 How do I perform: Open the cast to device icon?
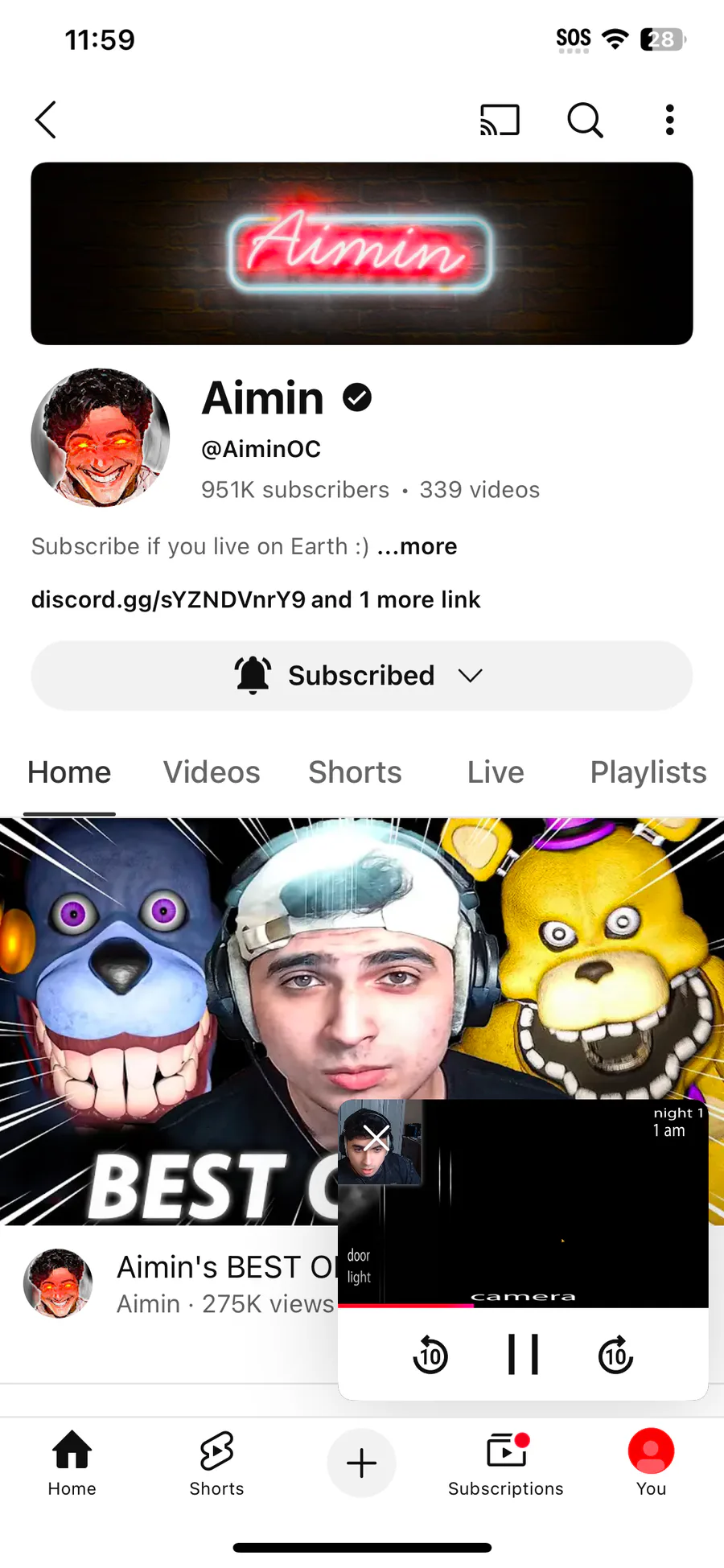tap(500, 120)
